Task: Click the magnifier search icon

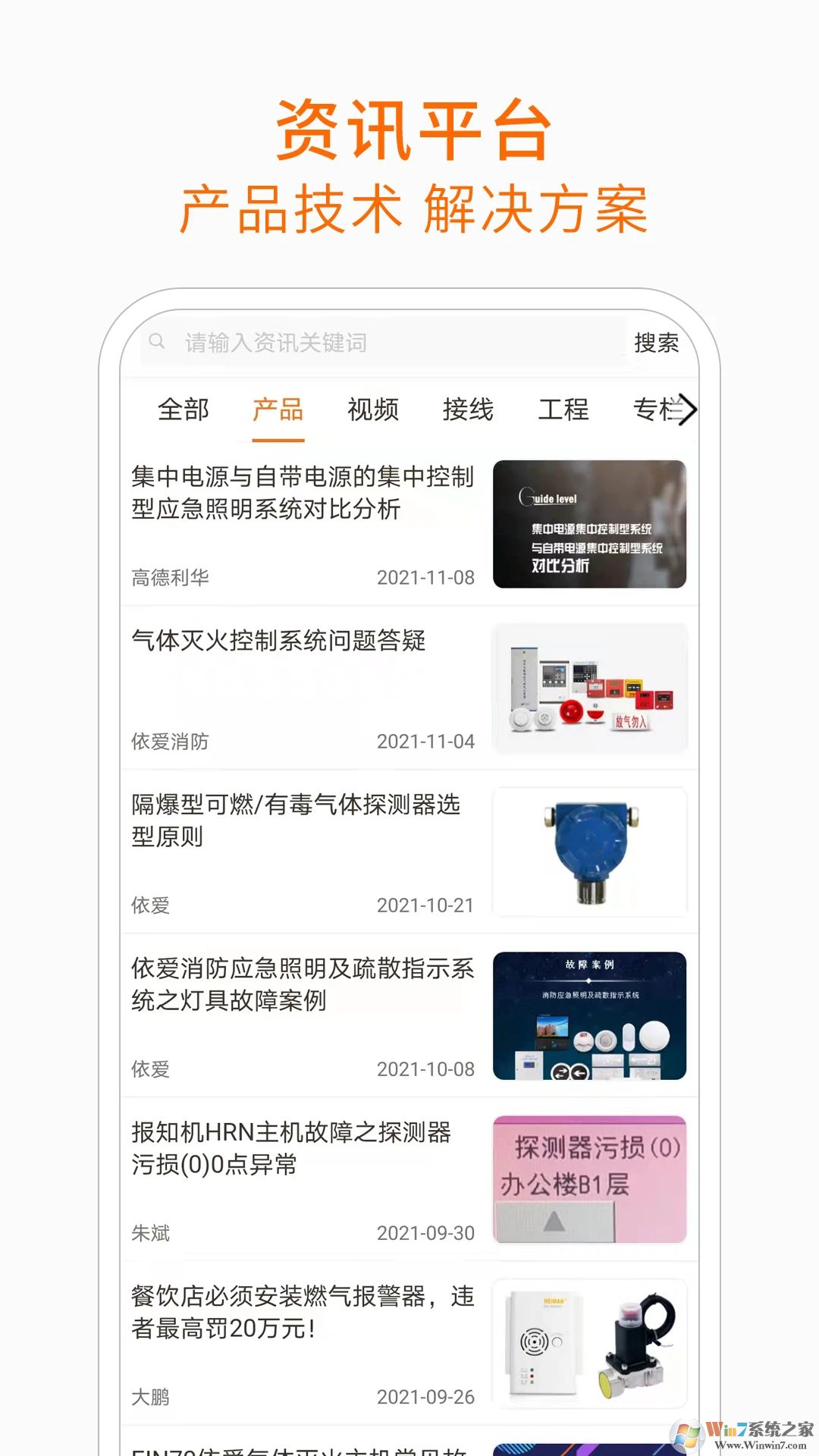Action: pos(156,342)
